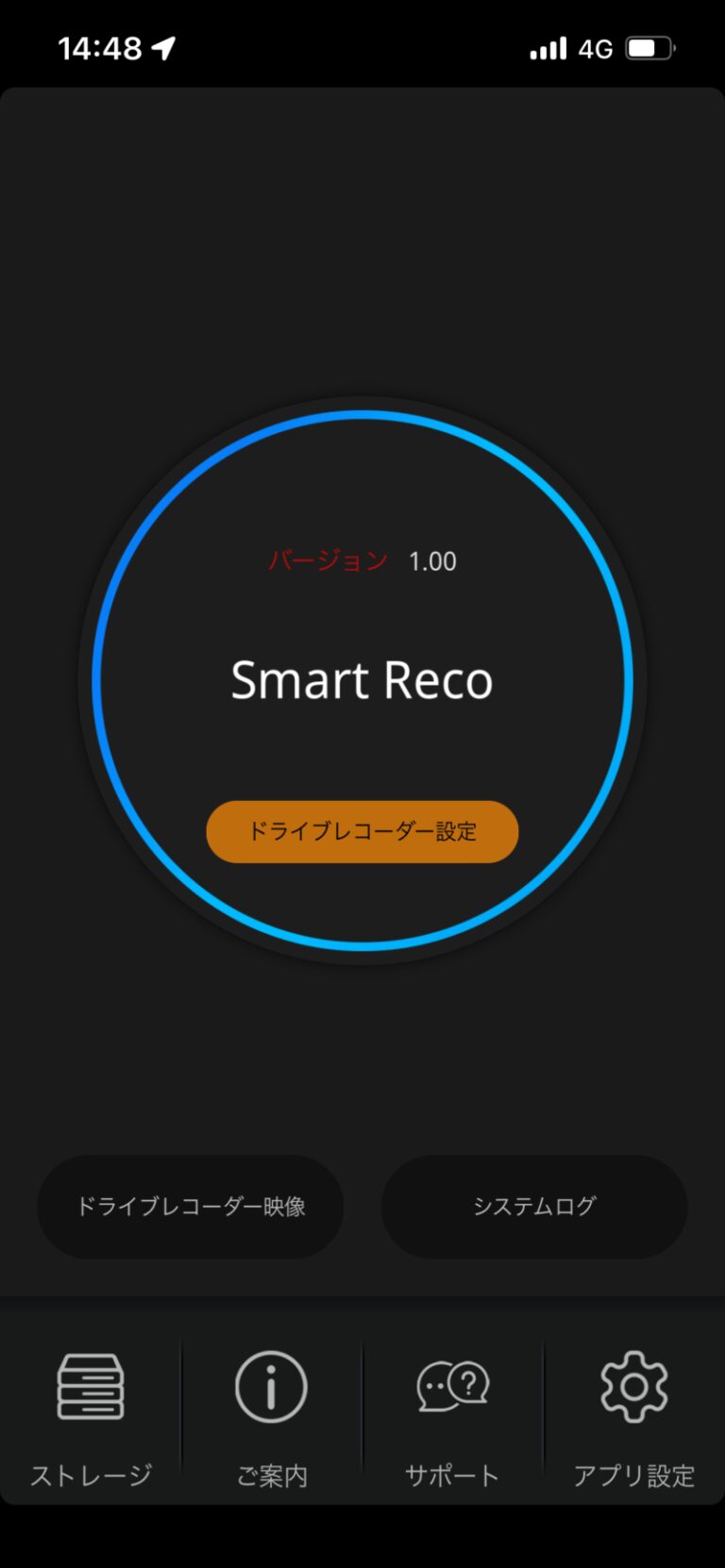View the システムログ system log
This screenshot has width=725, height=1568.
pos(534,1207)
